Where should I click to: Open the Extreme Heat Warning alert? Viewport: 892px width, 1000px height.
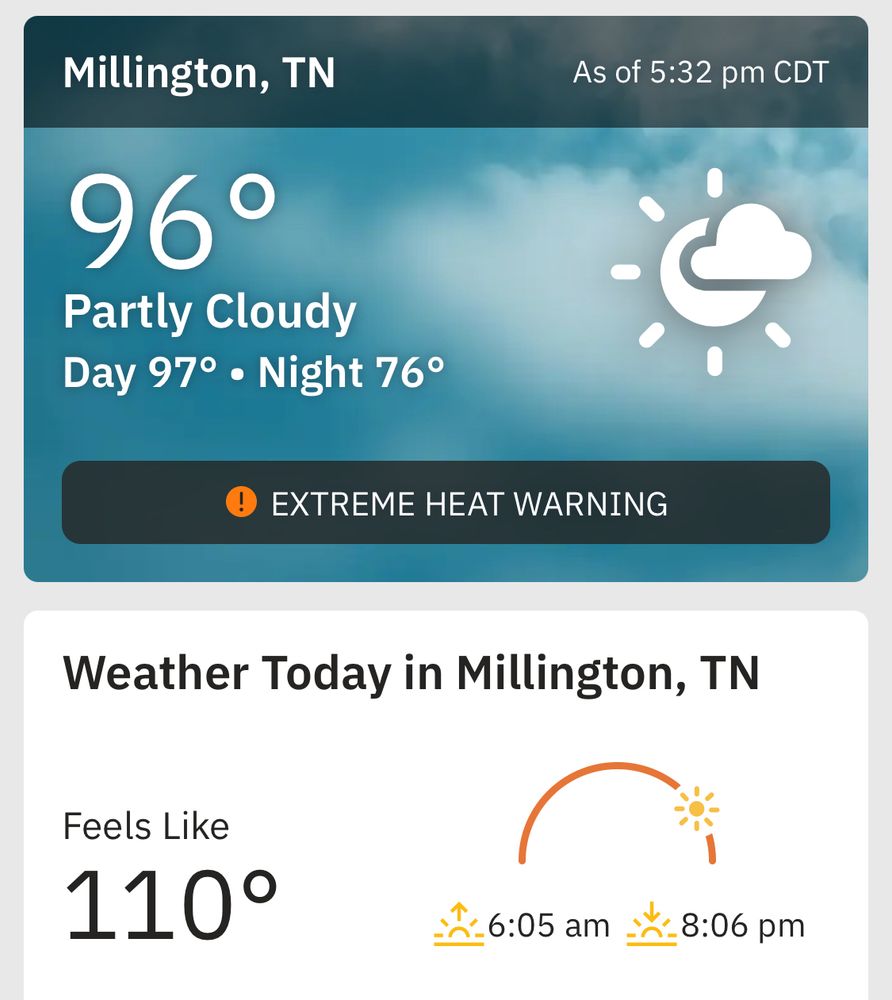click(x=446, y=503)
